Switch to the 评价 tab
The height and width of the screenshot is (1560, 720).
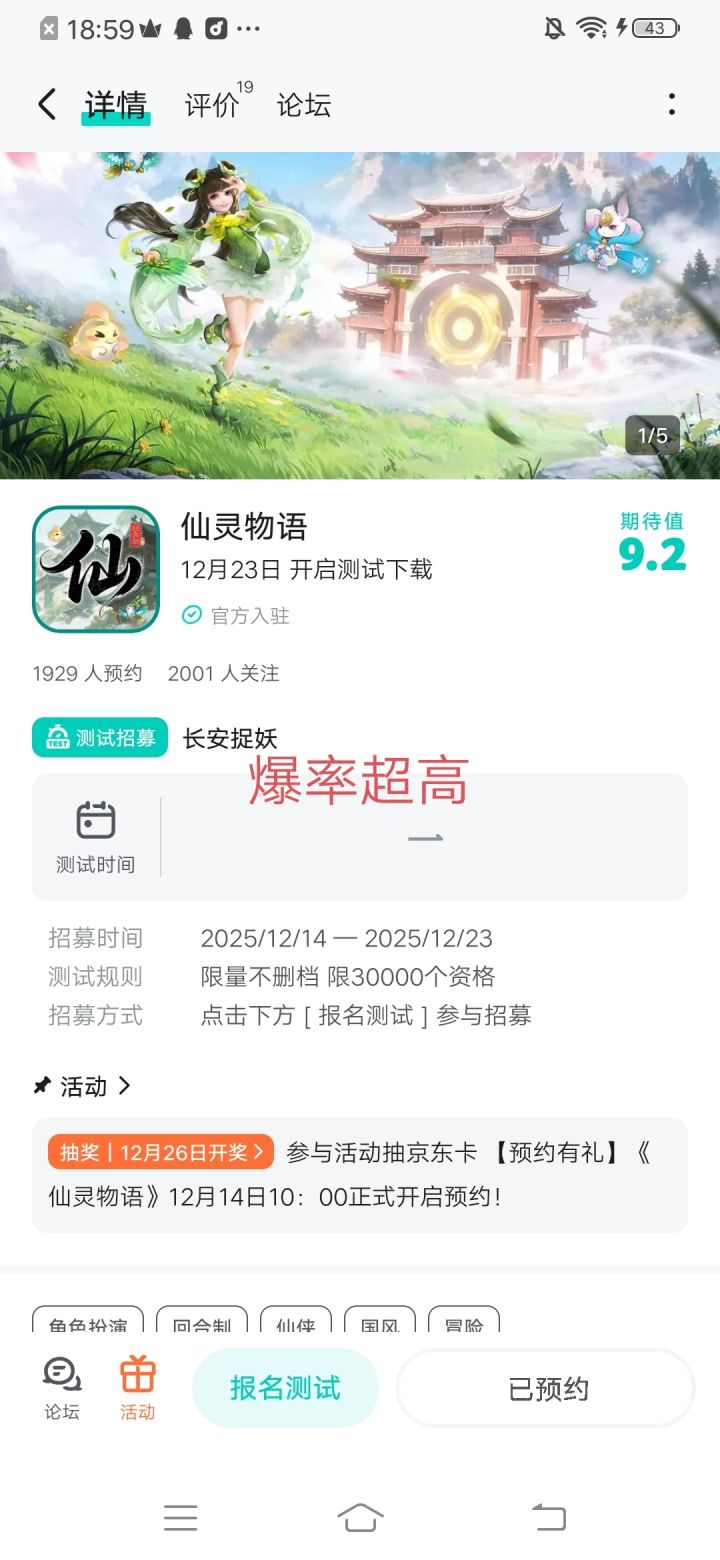[208, 104]
